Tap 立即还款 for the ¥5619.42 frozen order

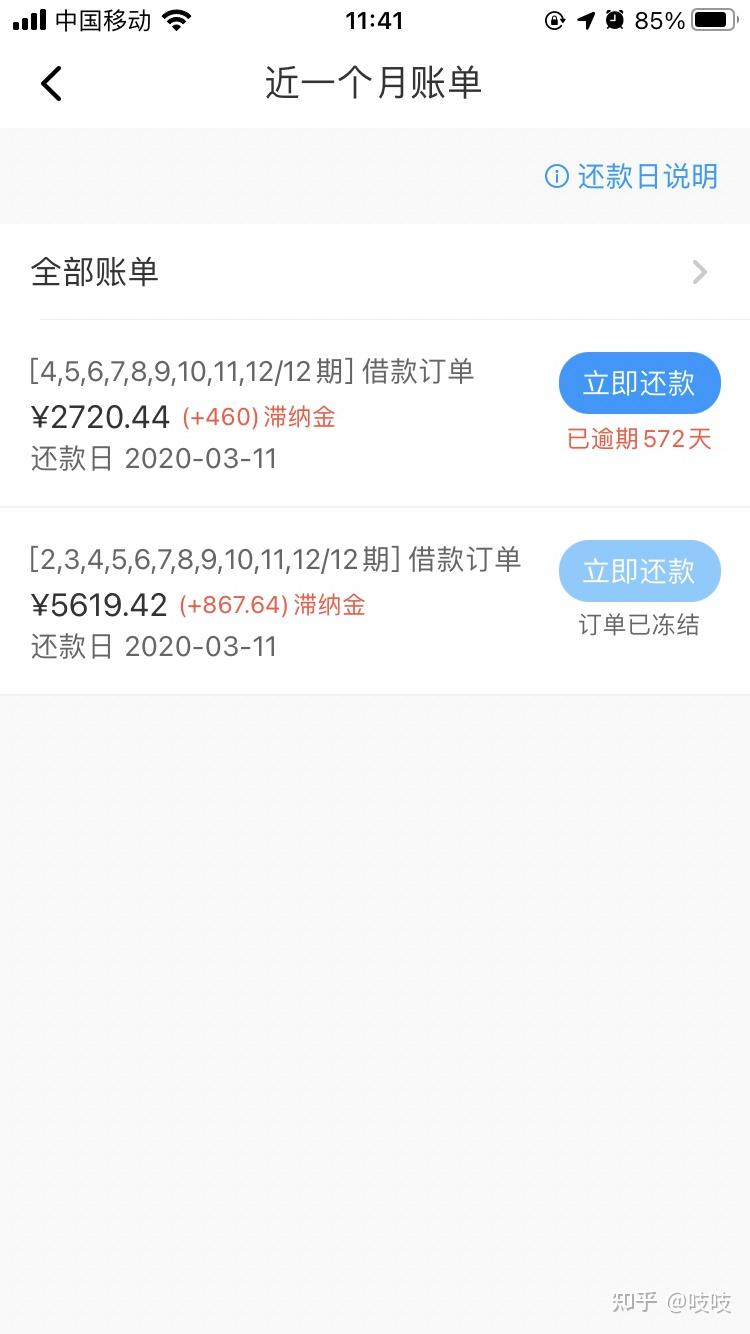pyautogui.click(x=639, y=571)
